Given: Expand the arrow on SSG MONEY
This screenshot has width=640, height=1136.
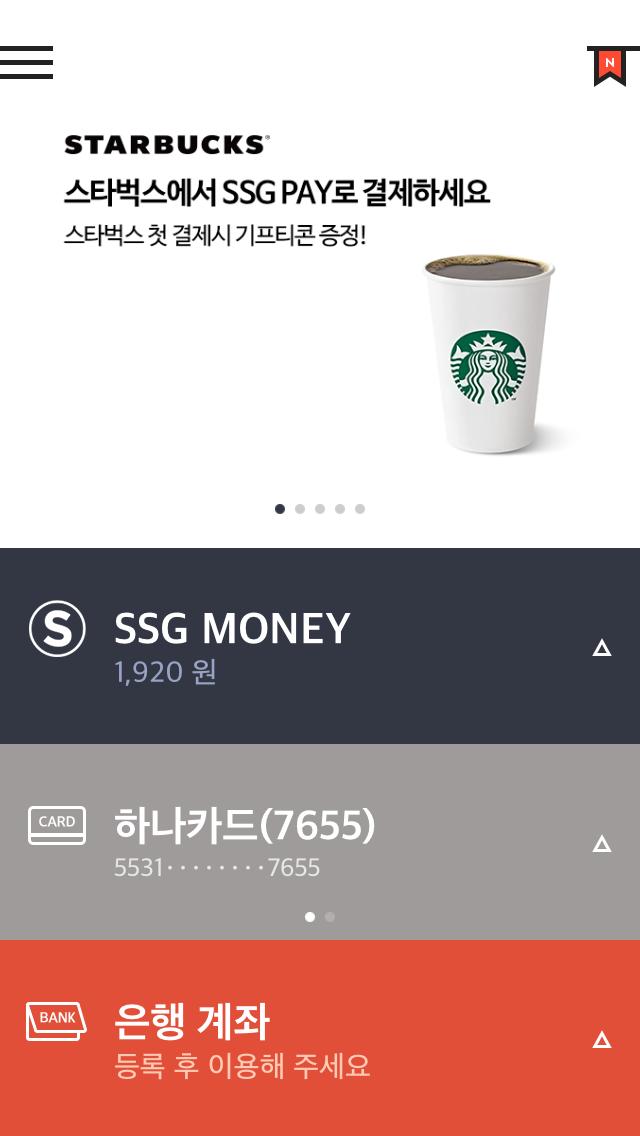Looking at the screenshot, I should [602, 648].
